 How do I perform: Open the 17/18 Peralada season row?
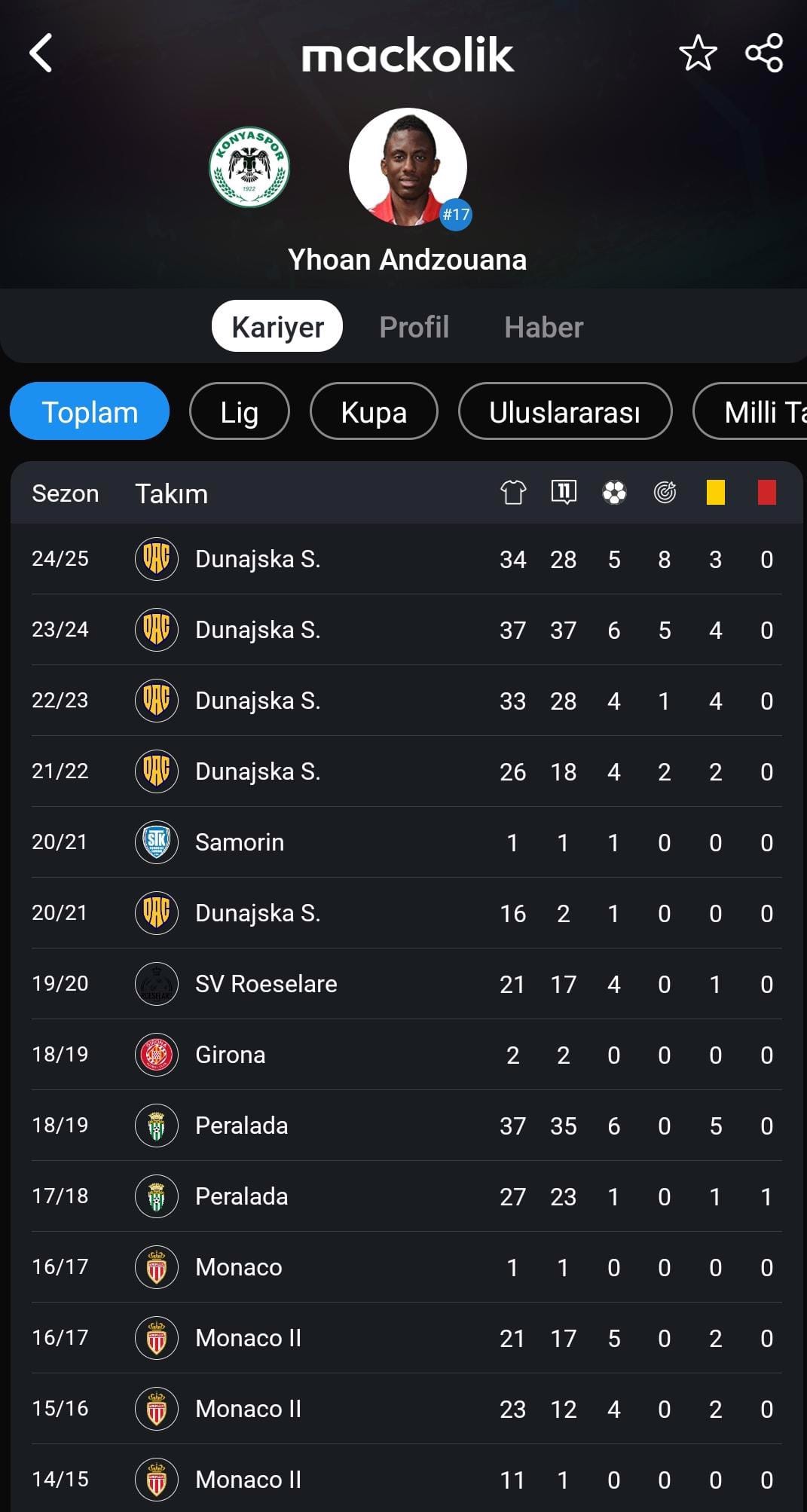pos(407,1196)
